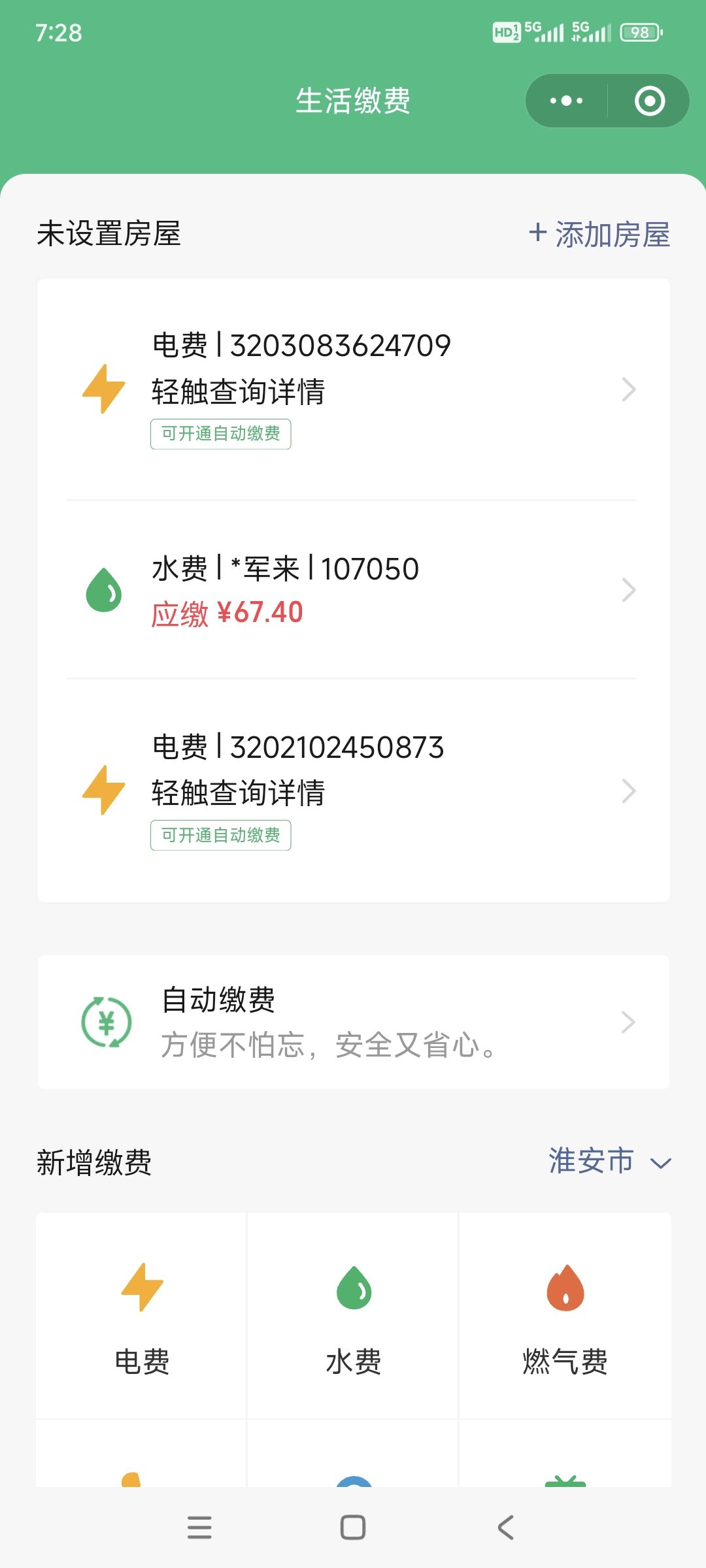This screenshot has width=706, height=1568.
Task: Open the mini program more options menu
Action: pos(566,101)
